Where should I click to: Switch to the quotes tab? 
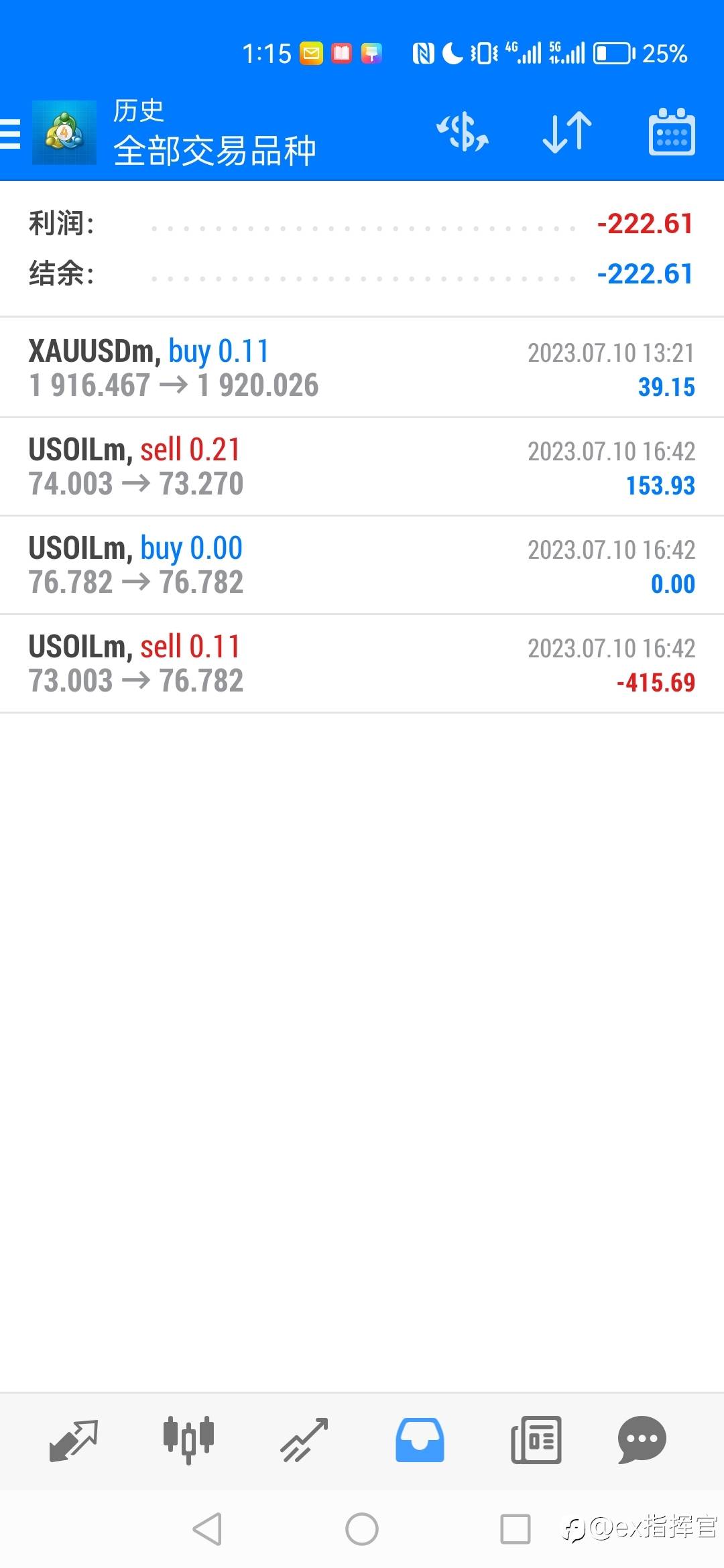coord(74,1440)
